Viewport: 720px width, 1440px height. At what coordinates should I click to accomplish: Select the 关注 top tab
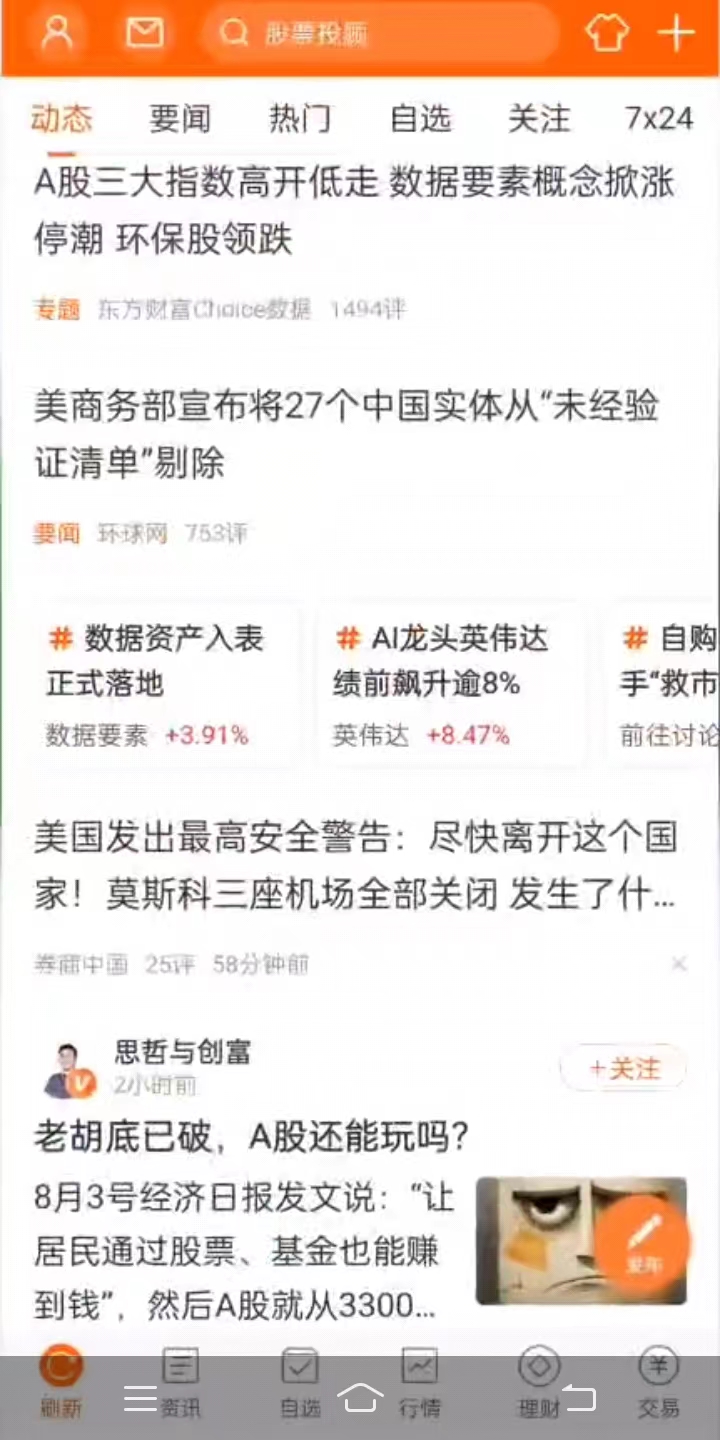[539, 119]
